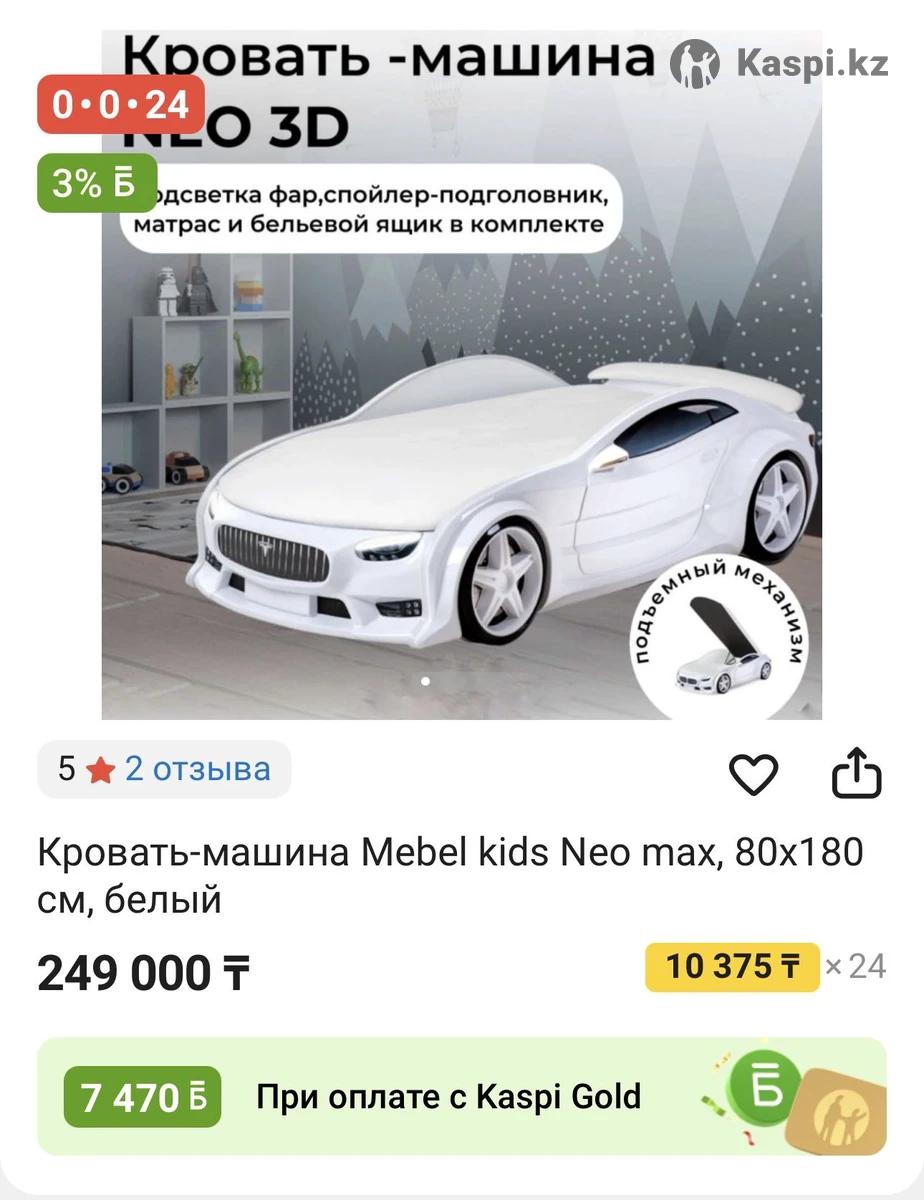Share this product listing
The width and height of the screenshot is (924, 1200).
(857, 775)
